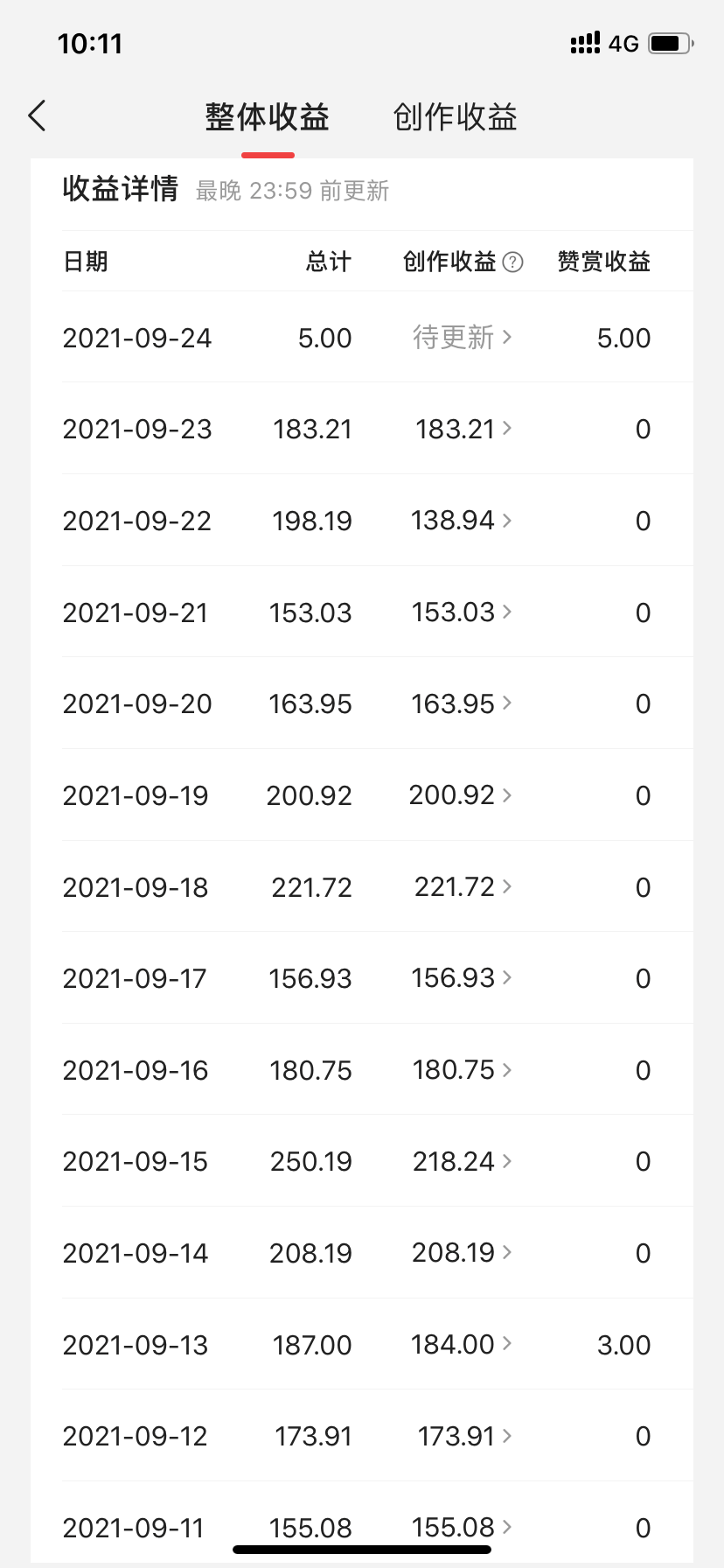This screenshot has height=1568, width=724.
Task: Open creation earnings 183.21 for 2021-09-23
Action: (x=463, y=429)
